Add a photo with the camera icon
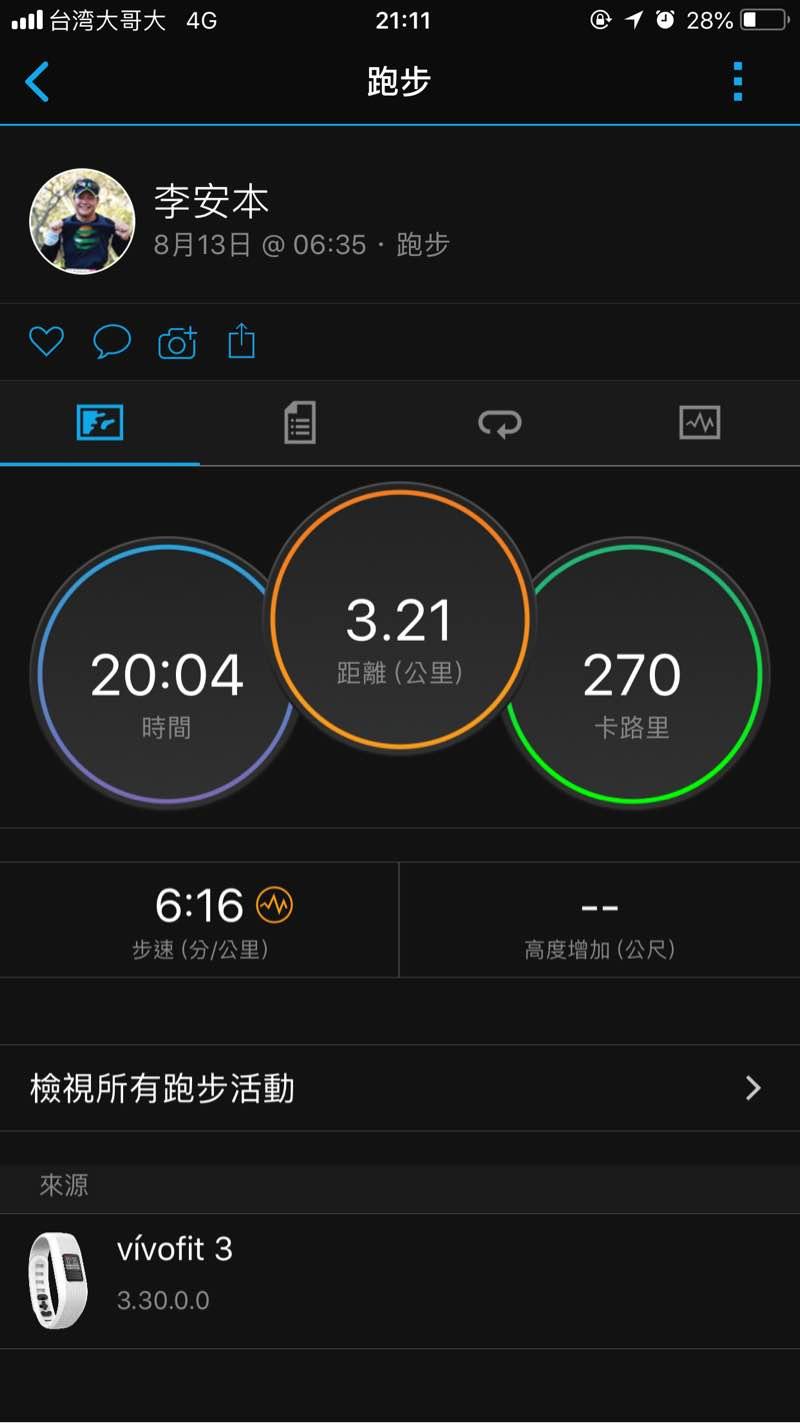 pos(178,343)
